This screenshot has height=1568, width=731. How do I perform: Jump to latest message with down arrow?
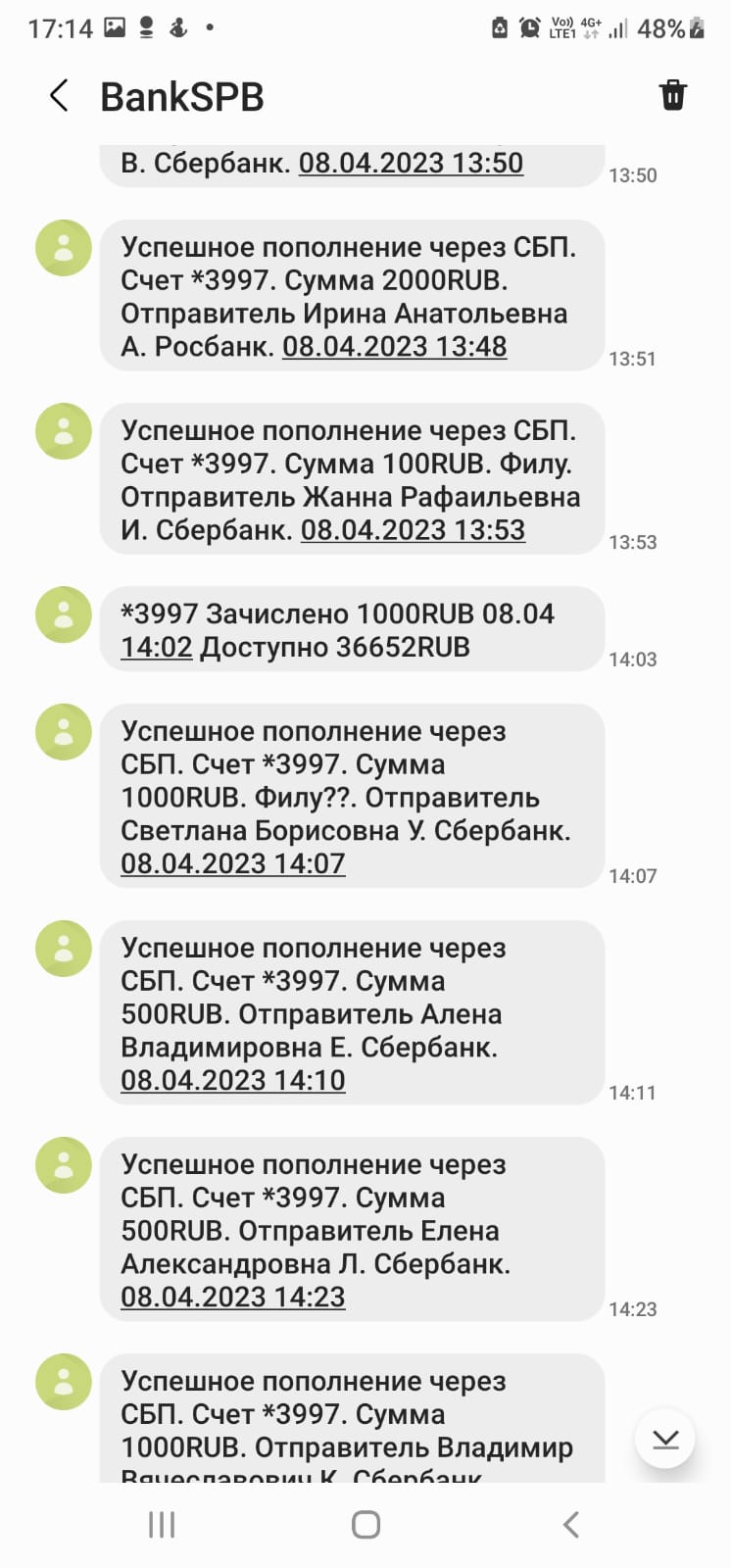[664, 1439]
